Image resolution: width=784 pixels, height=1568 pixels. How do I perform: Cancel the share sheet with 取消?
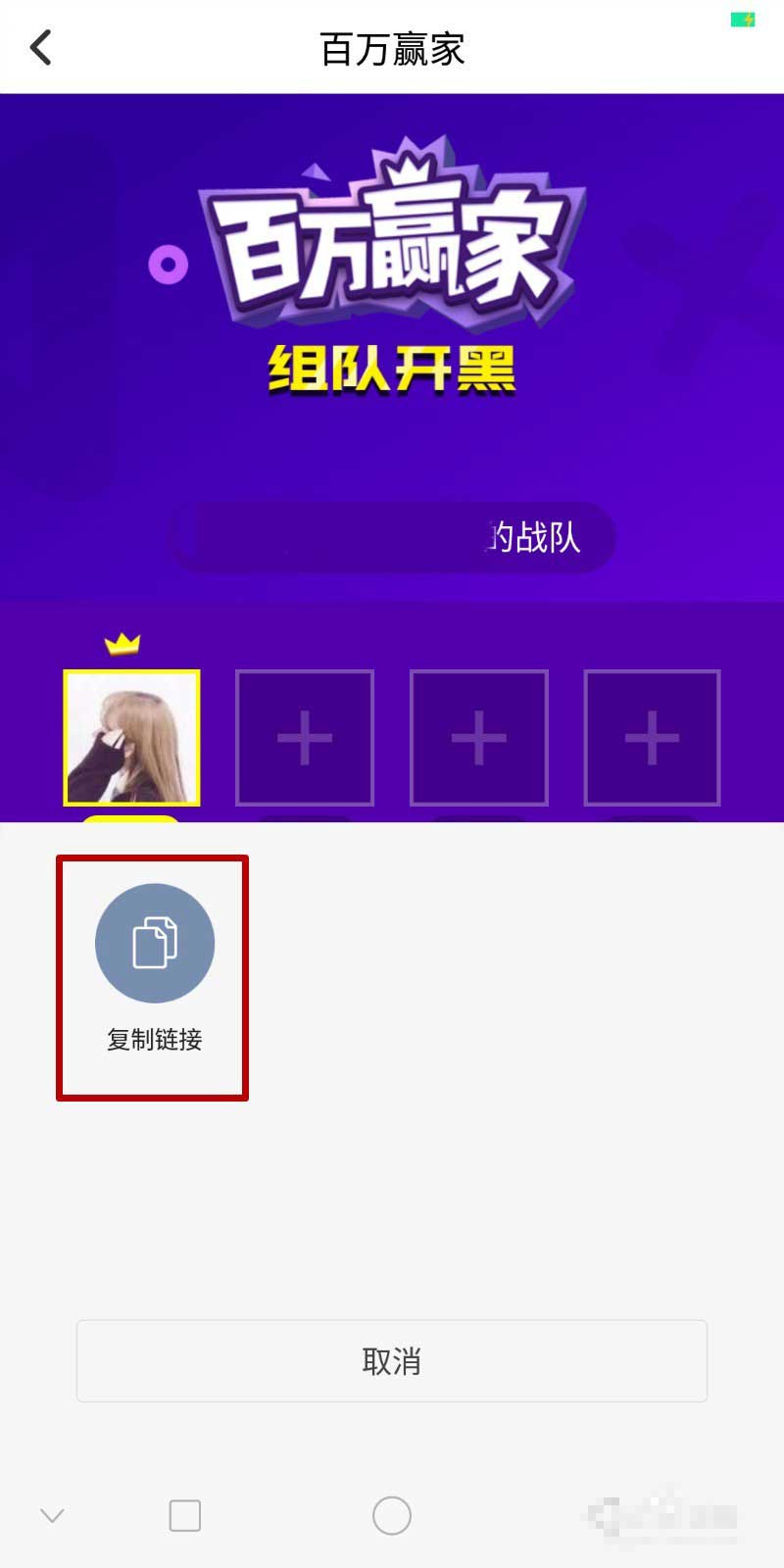pyautogui.click(x=392, y=1360)
